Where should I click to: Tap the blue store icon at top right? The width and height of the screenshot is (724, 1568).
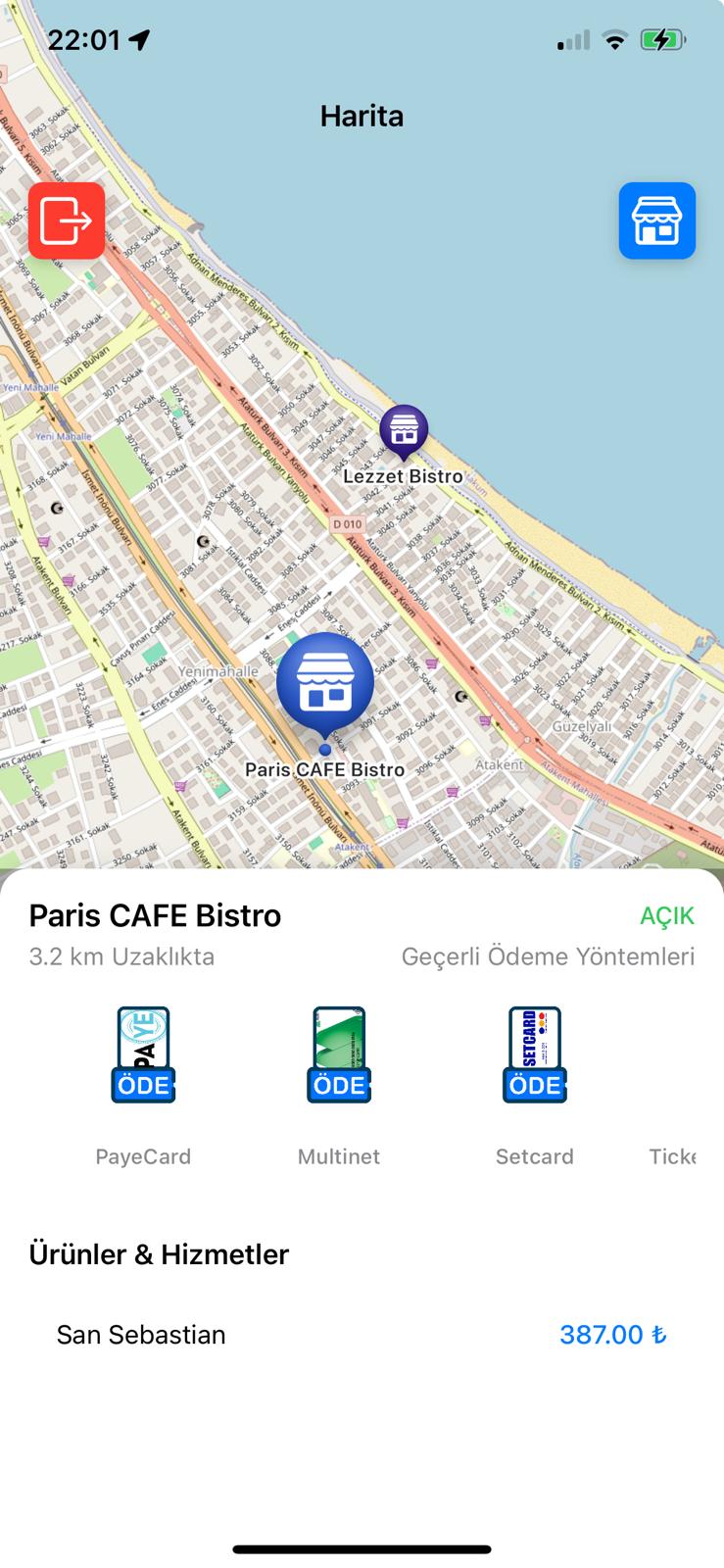click(657, 220)
